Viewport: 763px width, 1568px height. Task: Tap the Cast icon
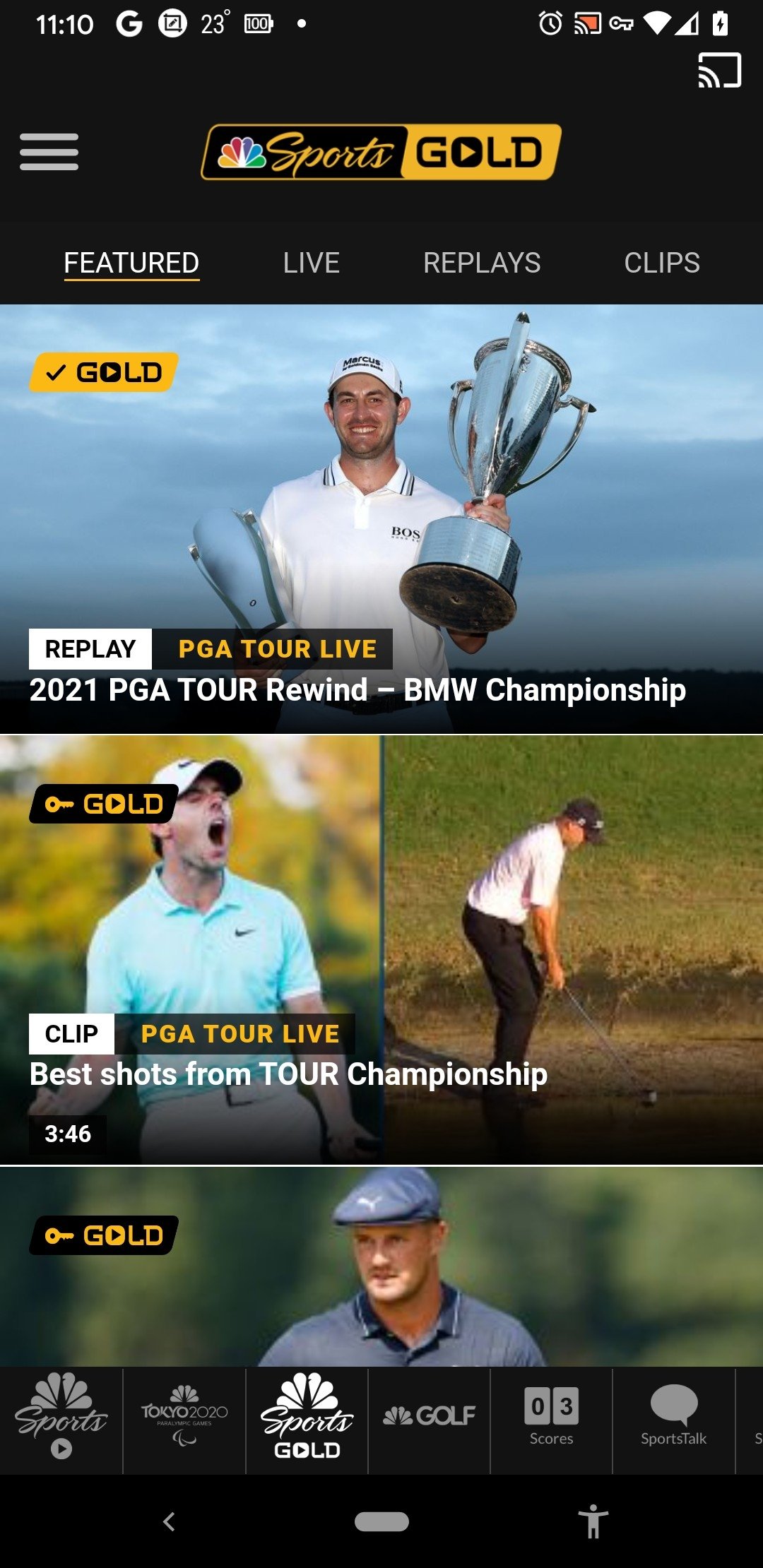(719, 71)
